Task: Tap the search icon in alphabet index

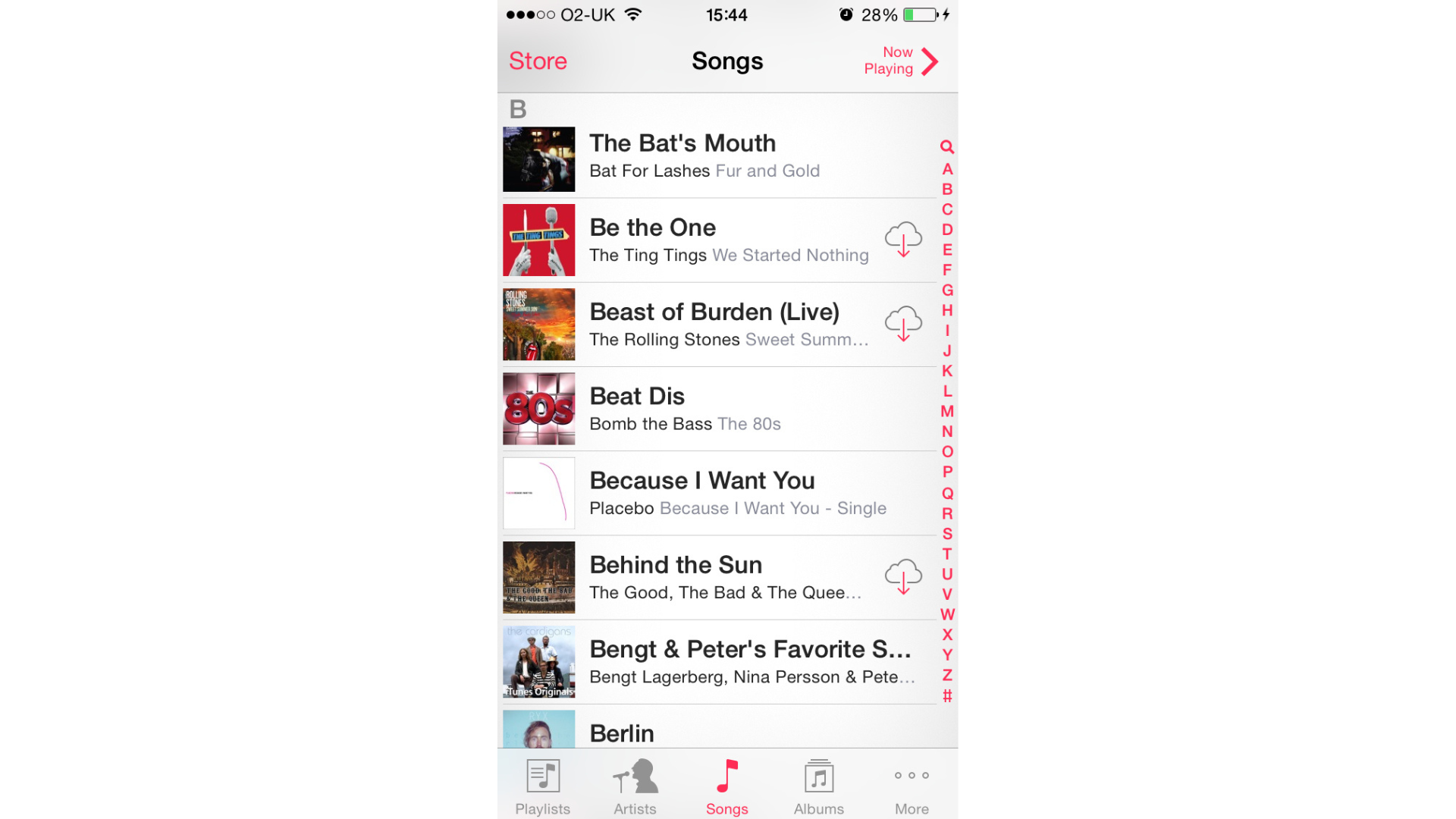Action: click(947, 146)
